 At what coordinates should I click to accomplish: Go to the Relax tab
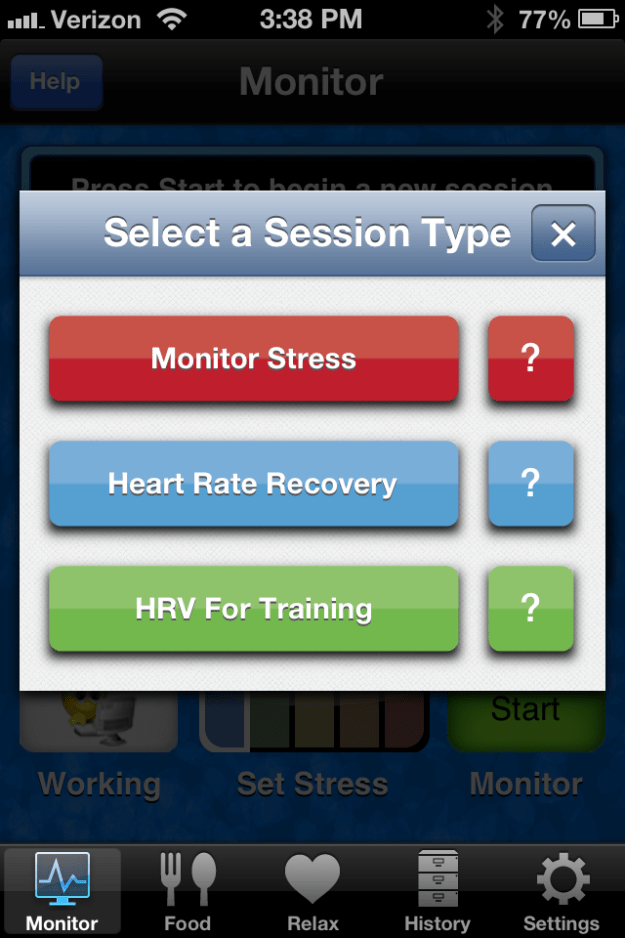[x=312, y=891]
